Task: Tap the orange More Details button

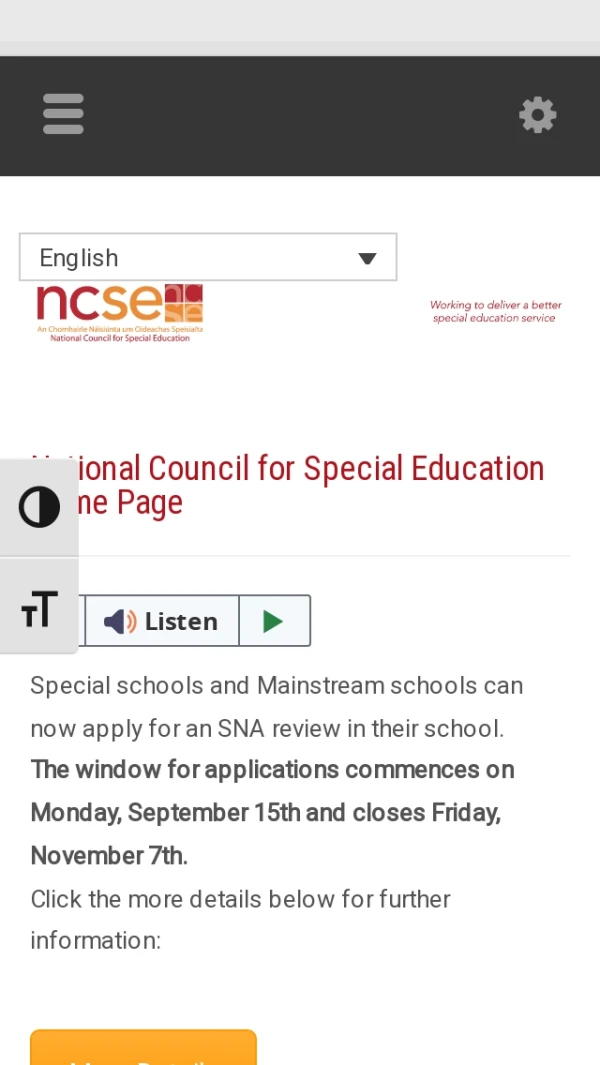Action: pyautogui.click(x=143, y=1050)
